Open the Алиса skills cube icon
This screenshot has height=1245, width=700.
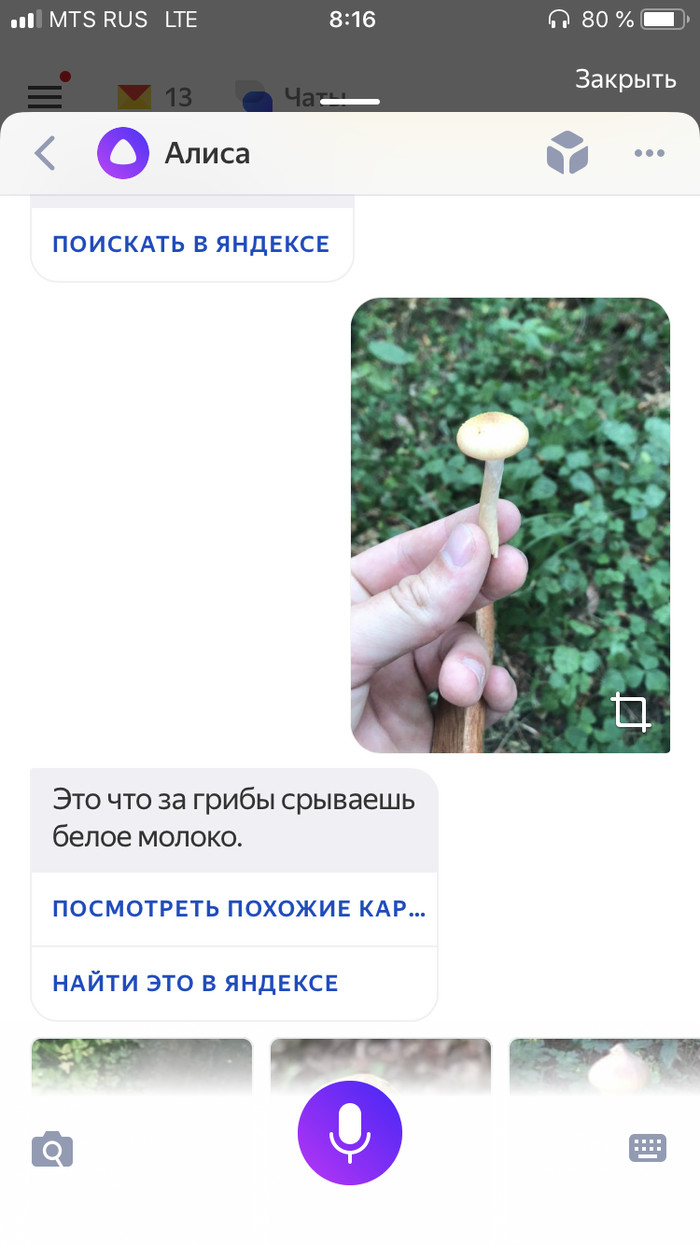pyautogui.click(x=567, y=154)
